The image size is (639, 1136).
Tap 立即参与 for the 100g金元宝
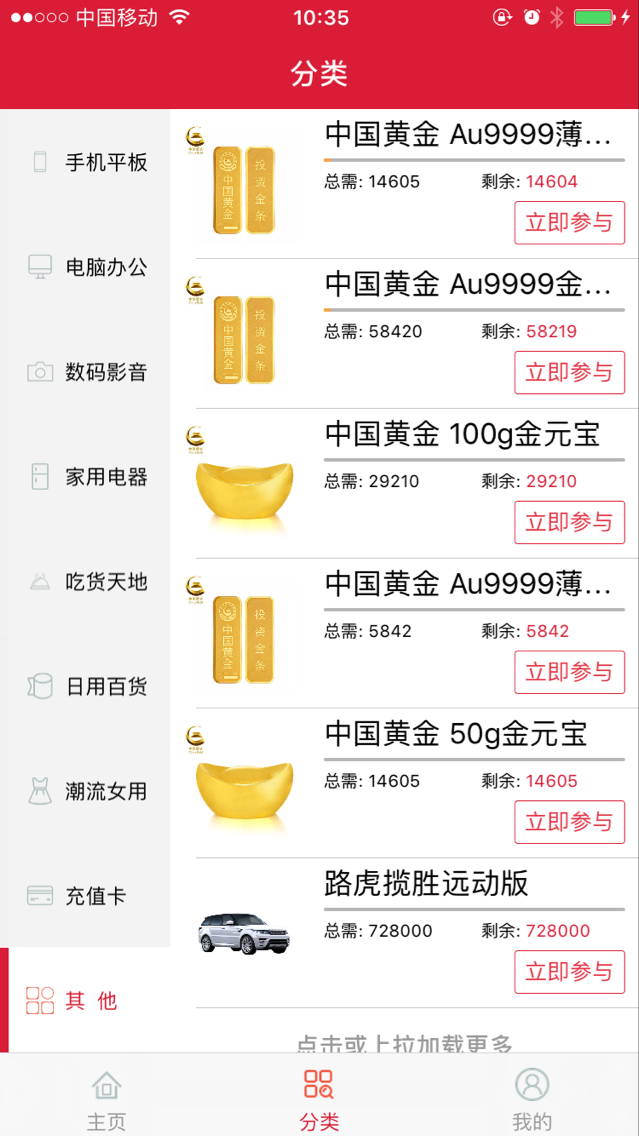coord(569,522)
